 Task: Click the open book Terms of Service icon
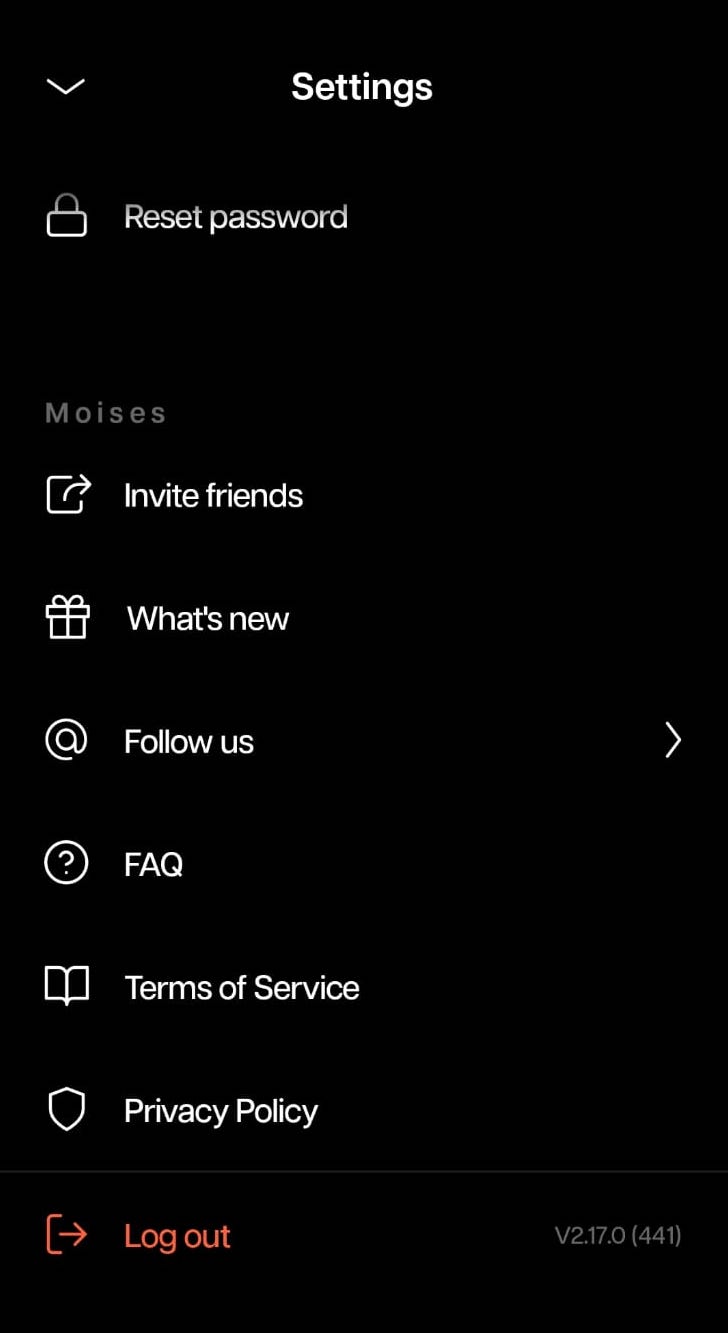pyautogui.click(x=66, y=986)
